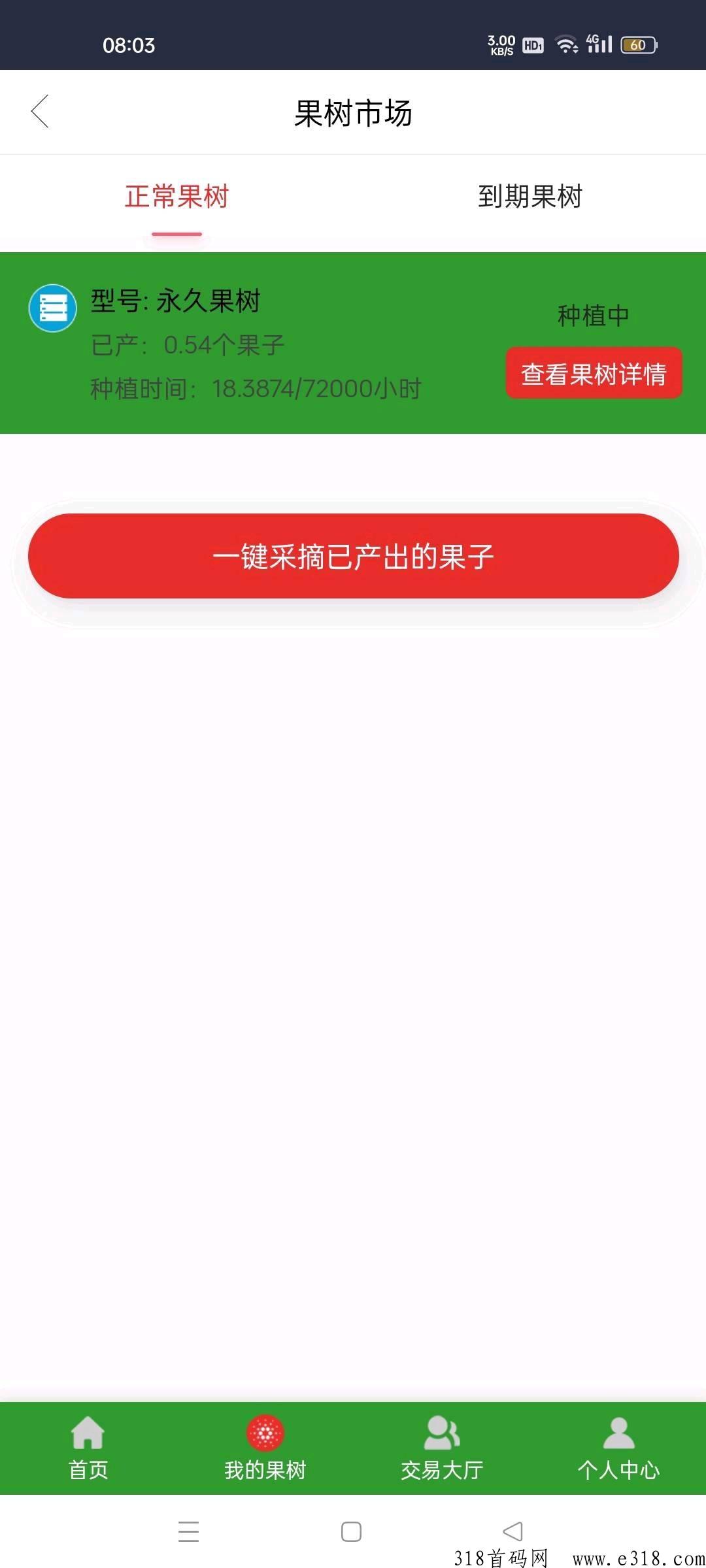Image resolution: width=706 pixels, height=1568 pixels.
Task: Go back using the top-left arrow
Action: [40, 112]
